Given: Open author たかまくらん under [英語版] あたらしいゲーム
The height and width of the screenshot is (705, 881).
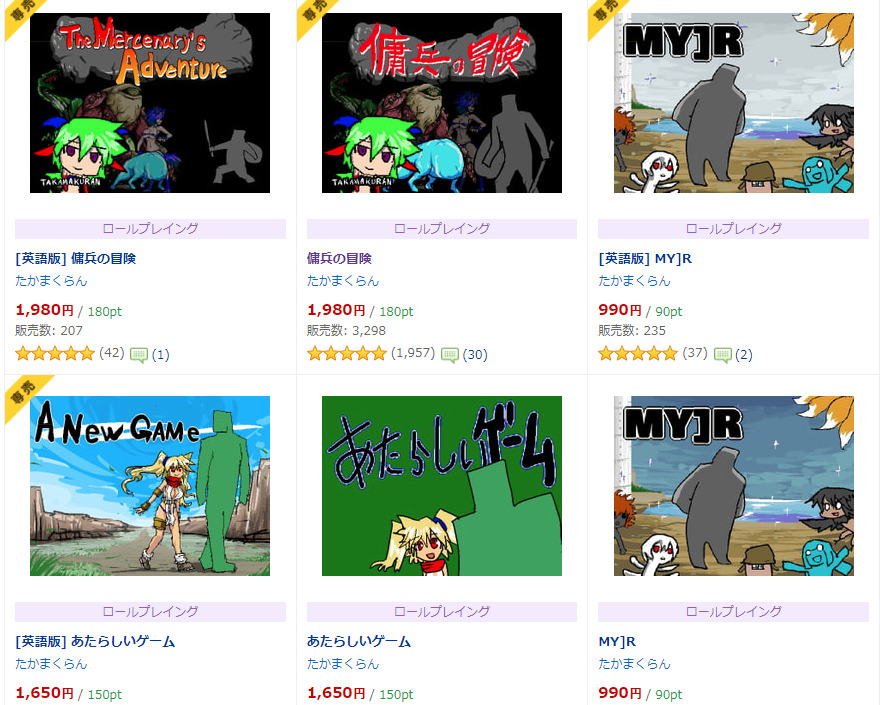Looking at the screenshot, I should pyautogui.click(x=51, y=664).
